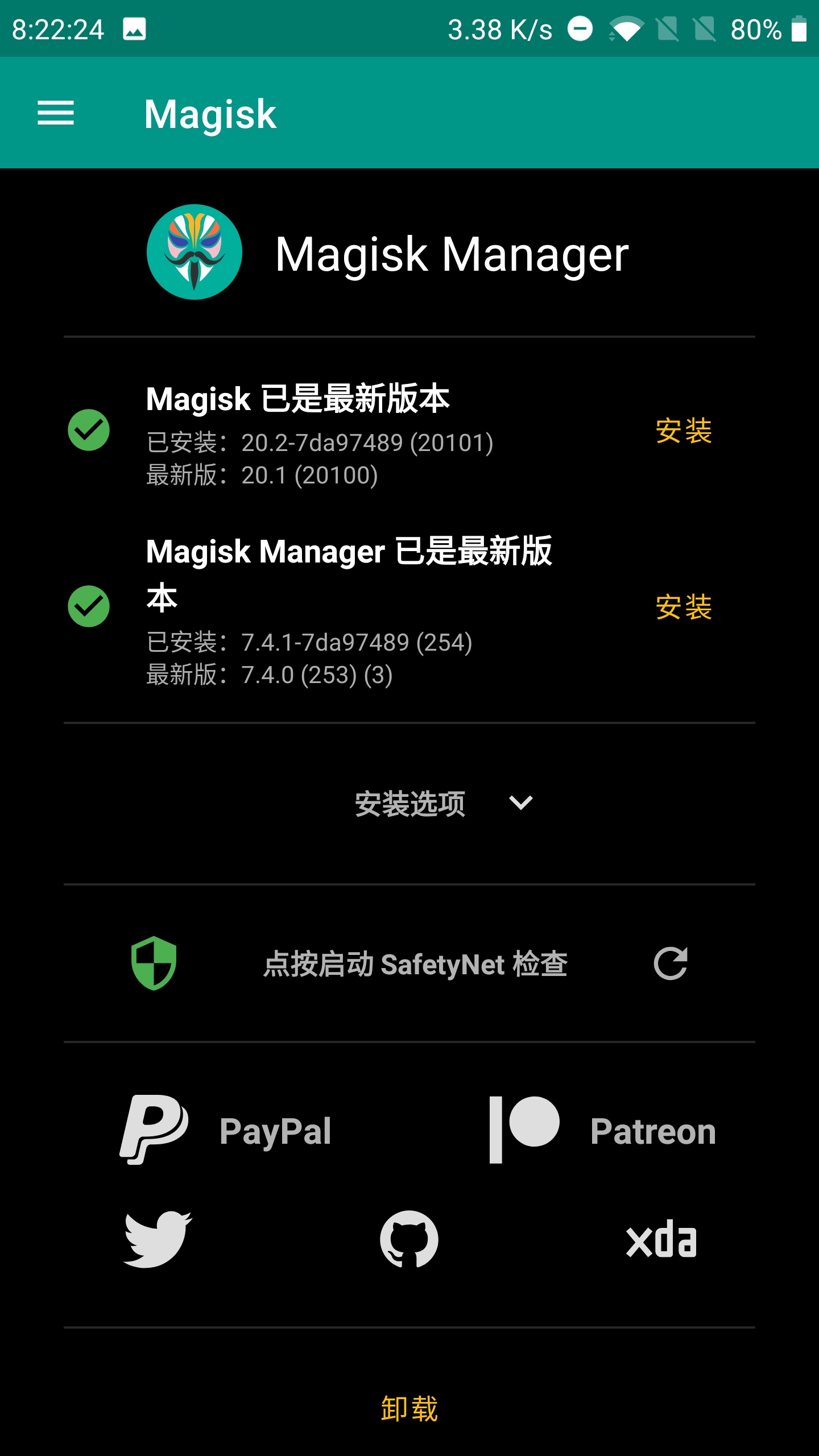Tap 安装 next to Magisk 已是最新版本
The height and width of the screenshot is (1456, 819).
tap(683, 431)
